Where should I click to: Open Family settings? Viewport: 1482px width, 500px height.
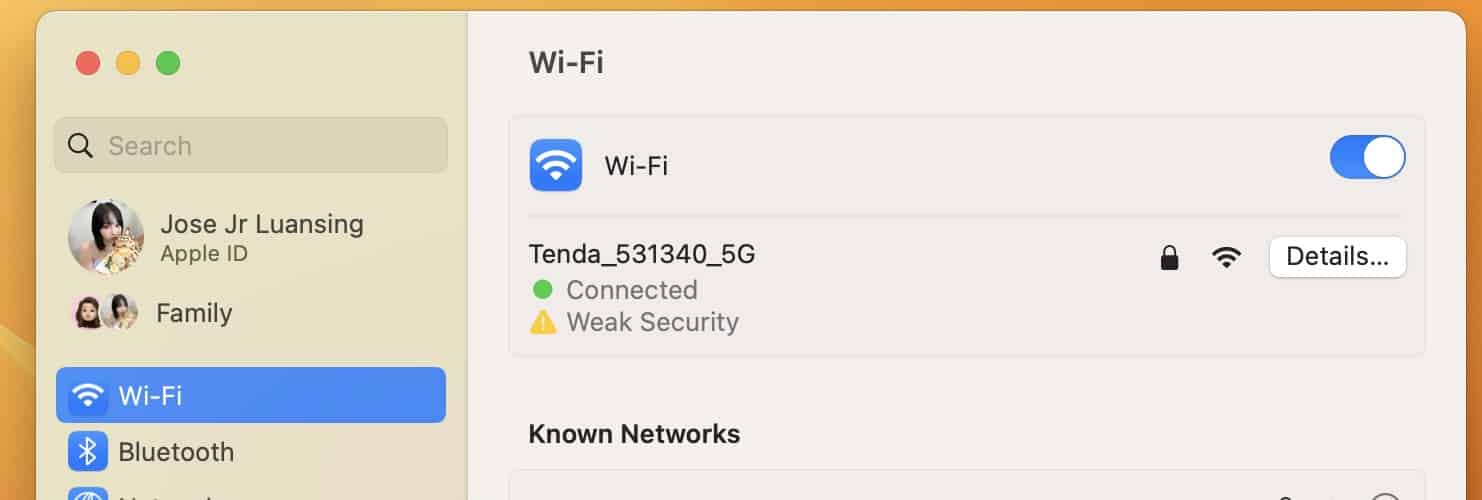click(193, 313)
